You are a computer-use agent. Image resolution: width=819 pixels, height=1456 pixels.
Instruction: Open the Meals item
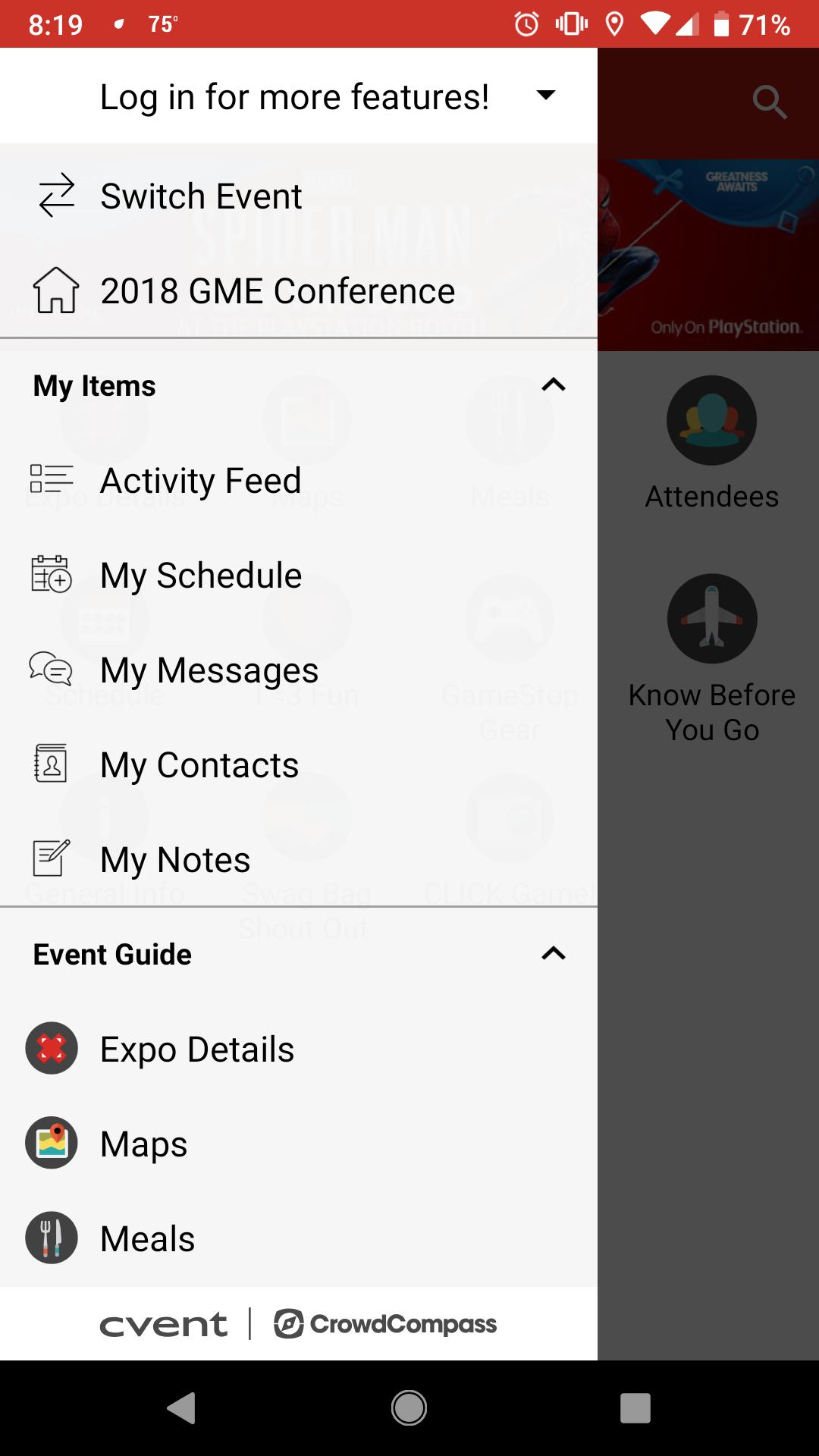[x=147, y=1239]
